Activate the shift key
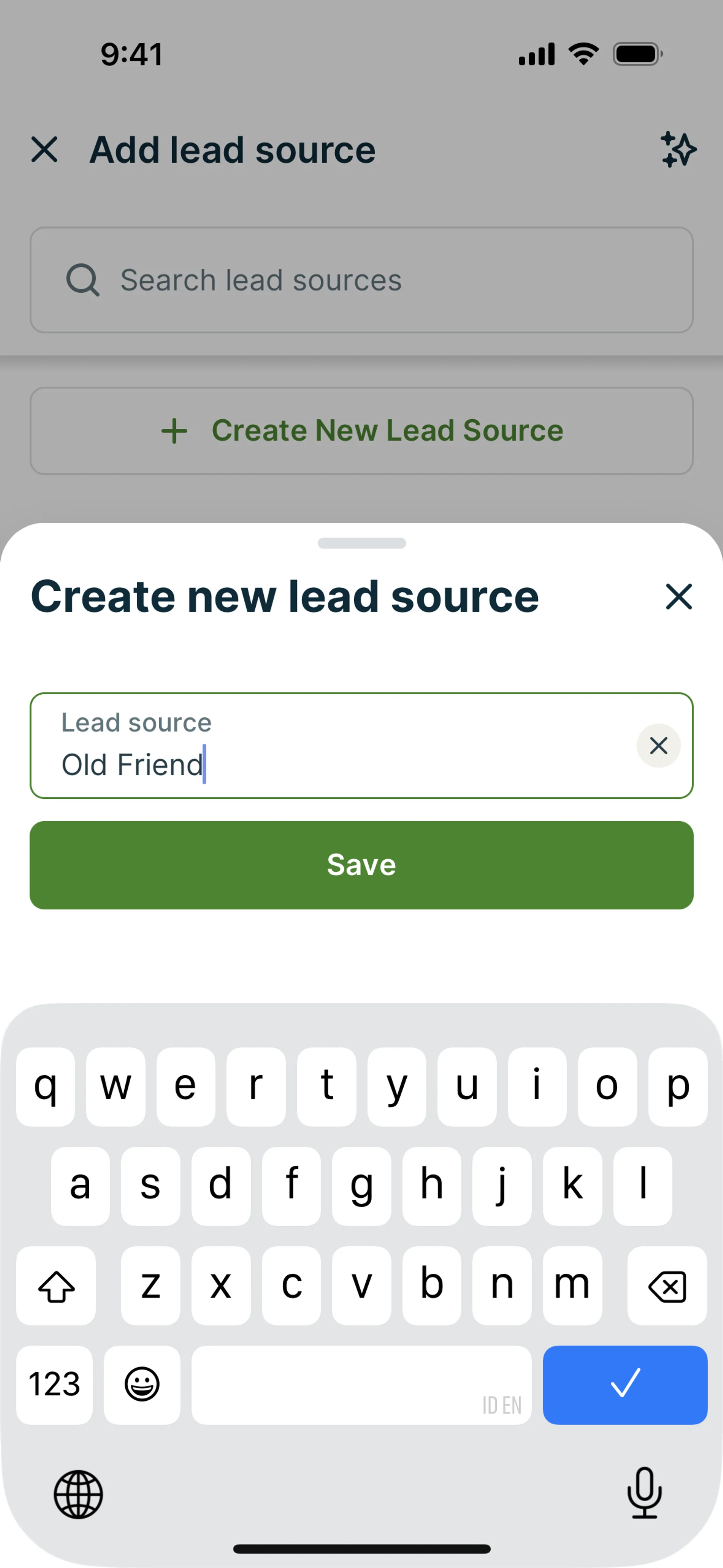Image resolution: width=723 pixels, height=1568 pixels. pyautogui.click(x=56, y=1286)
